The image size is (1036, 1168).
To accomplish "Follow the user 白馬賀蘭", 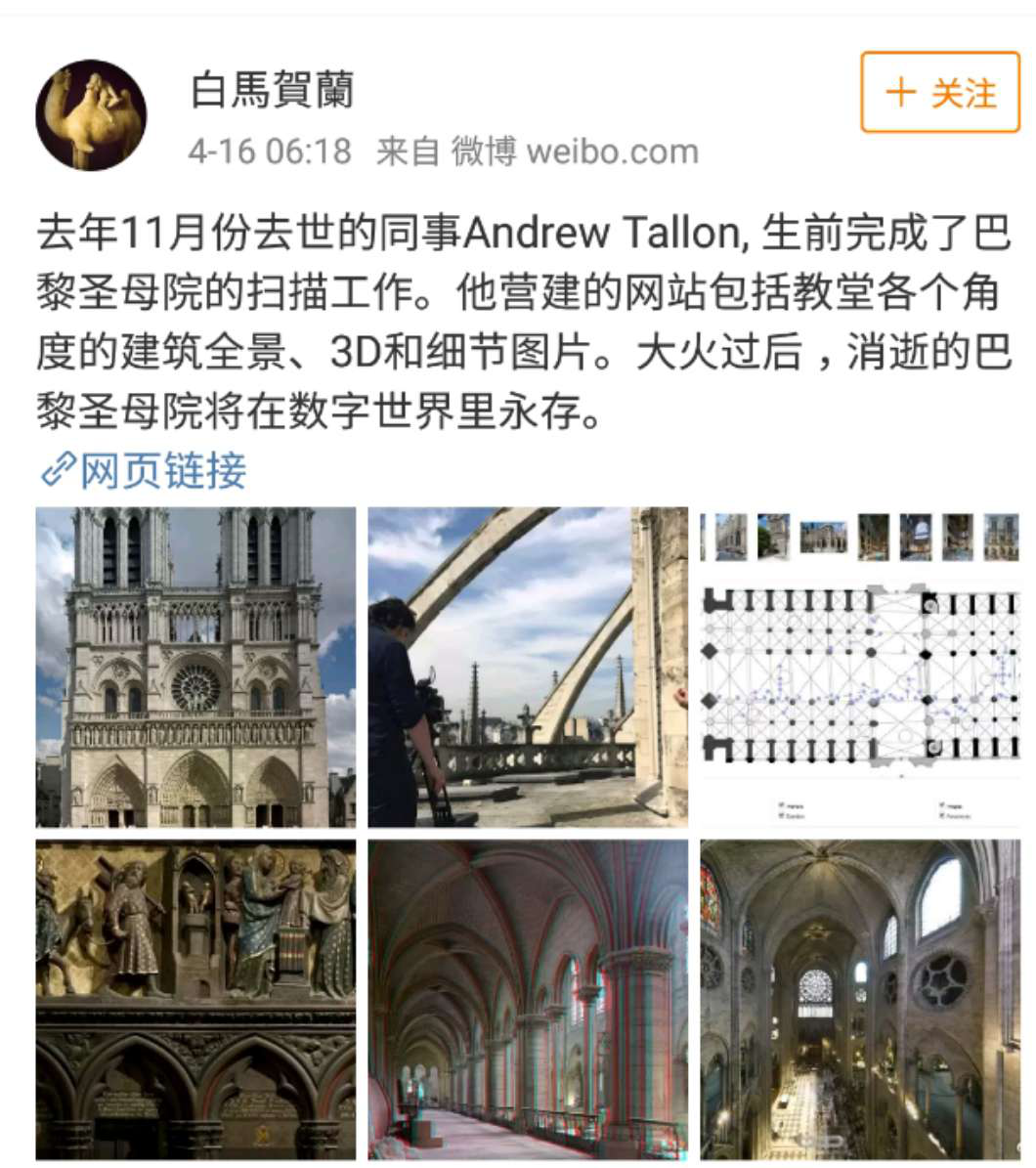I will (940, 93).
